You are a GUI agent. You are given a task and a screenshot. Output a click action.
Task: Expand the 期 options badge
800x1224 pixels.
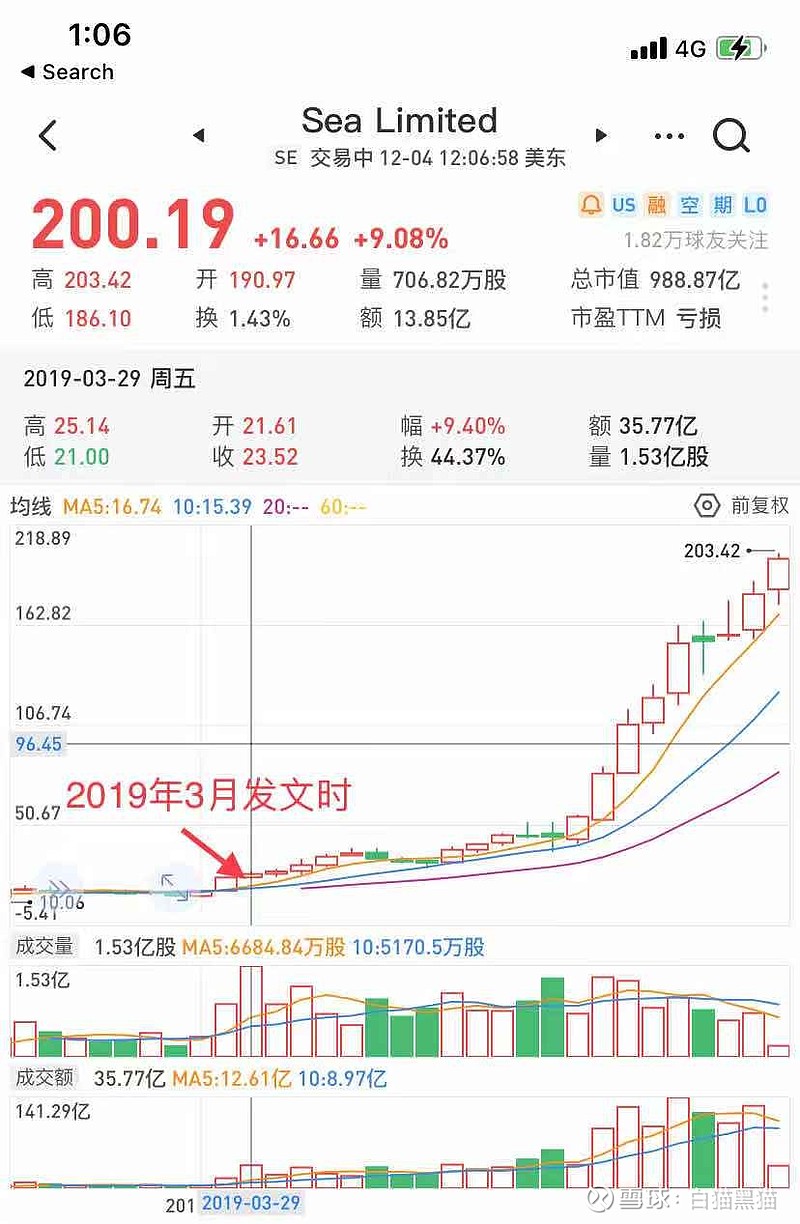point(720,204)
